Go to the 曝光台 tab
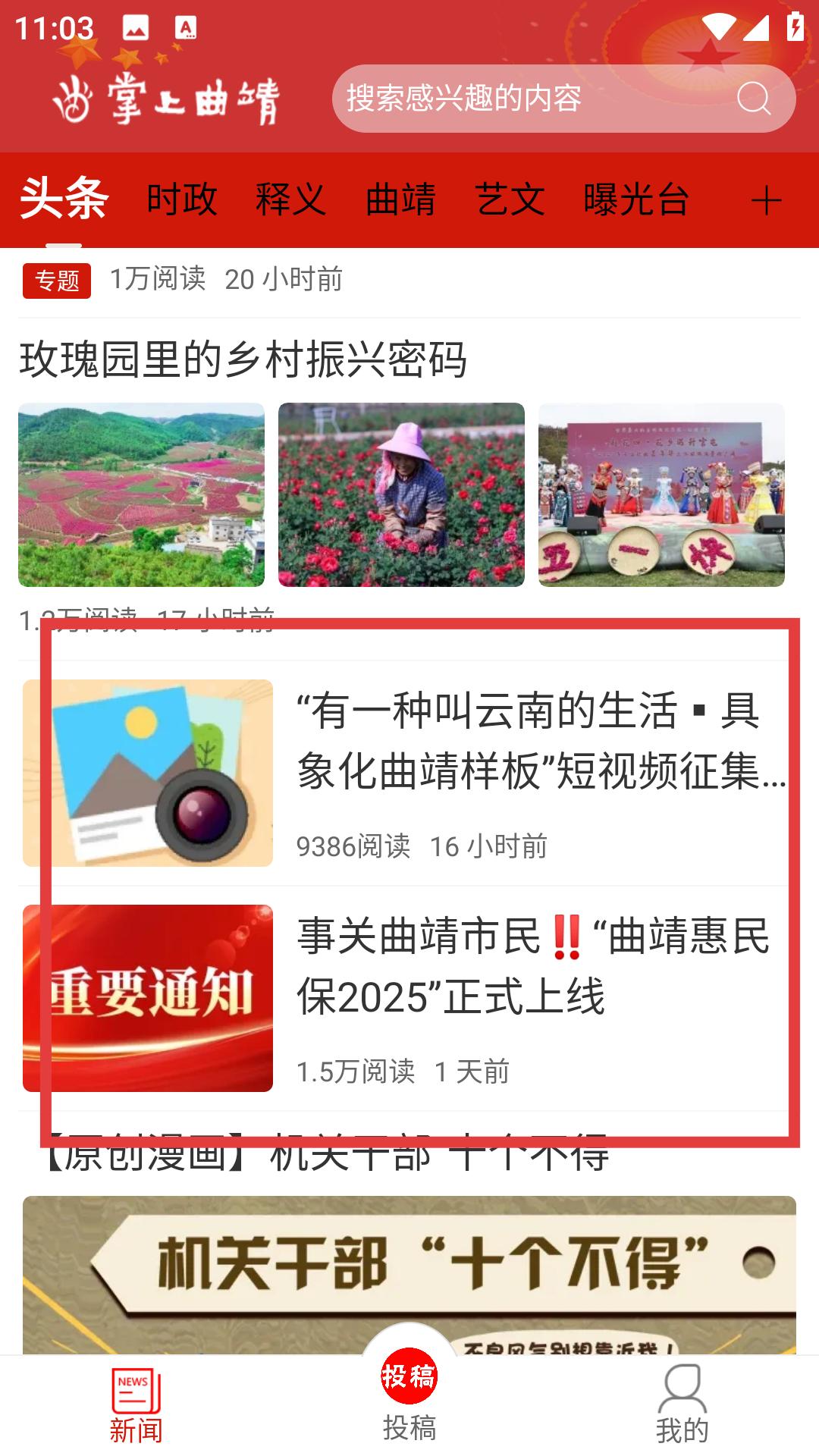 (x=636, y=200)
